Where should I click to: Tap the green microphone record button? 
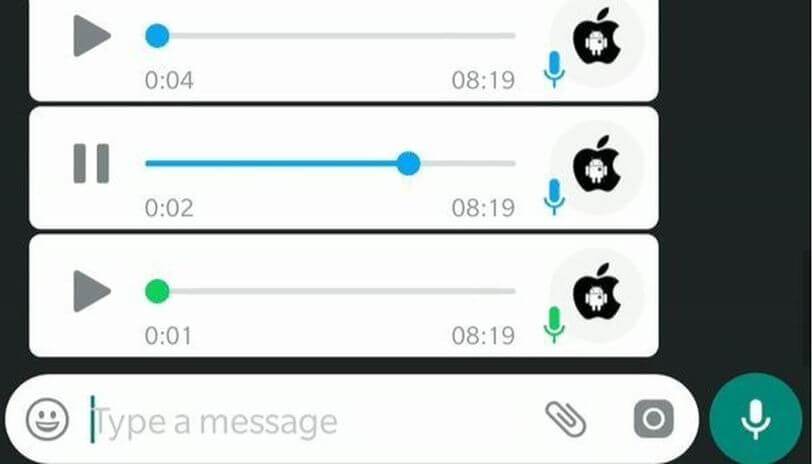tap(756, 418)
